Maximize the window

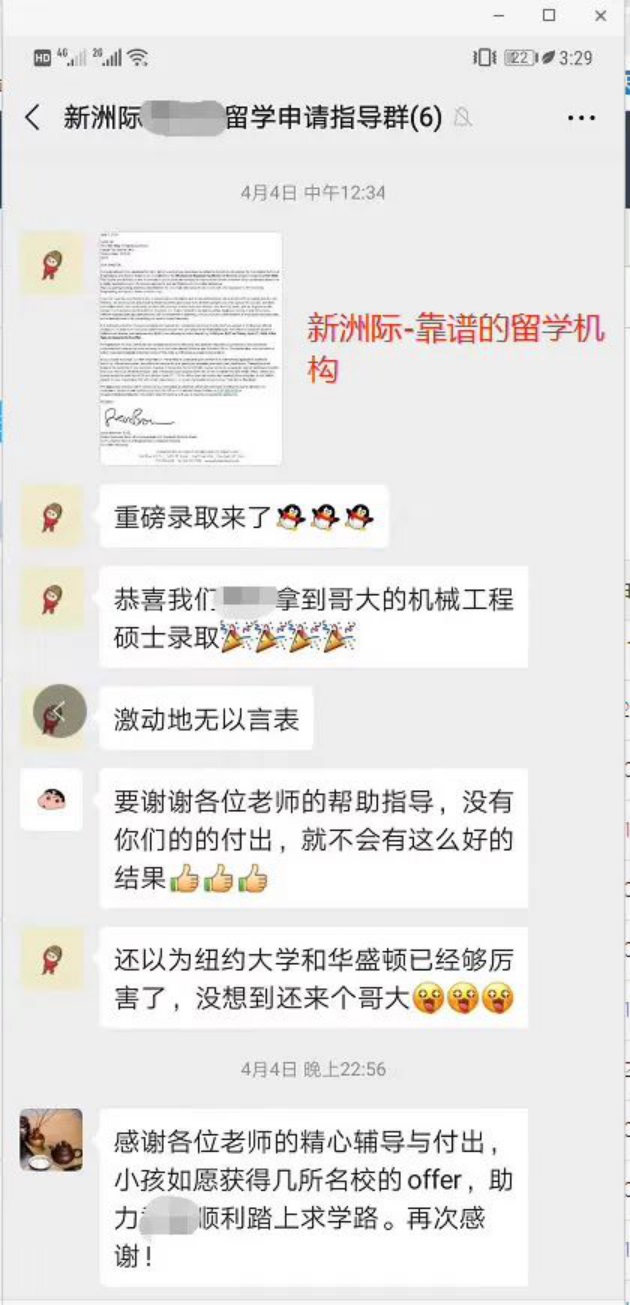click(549, 16)
